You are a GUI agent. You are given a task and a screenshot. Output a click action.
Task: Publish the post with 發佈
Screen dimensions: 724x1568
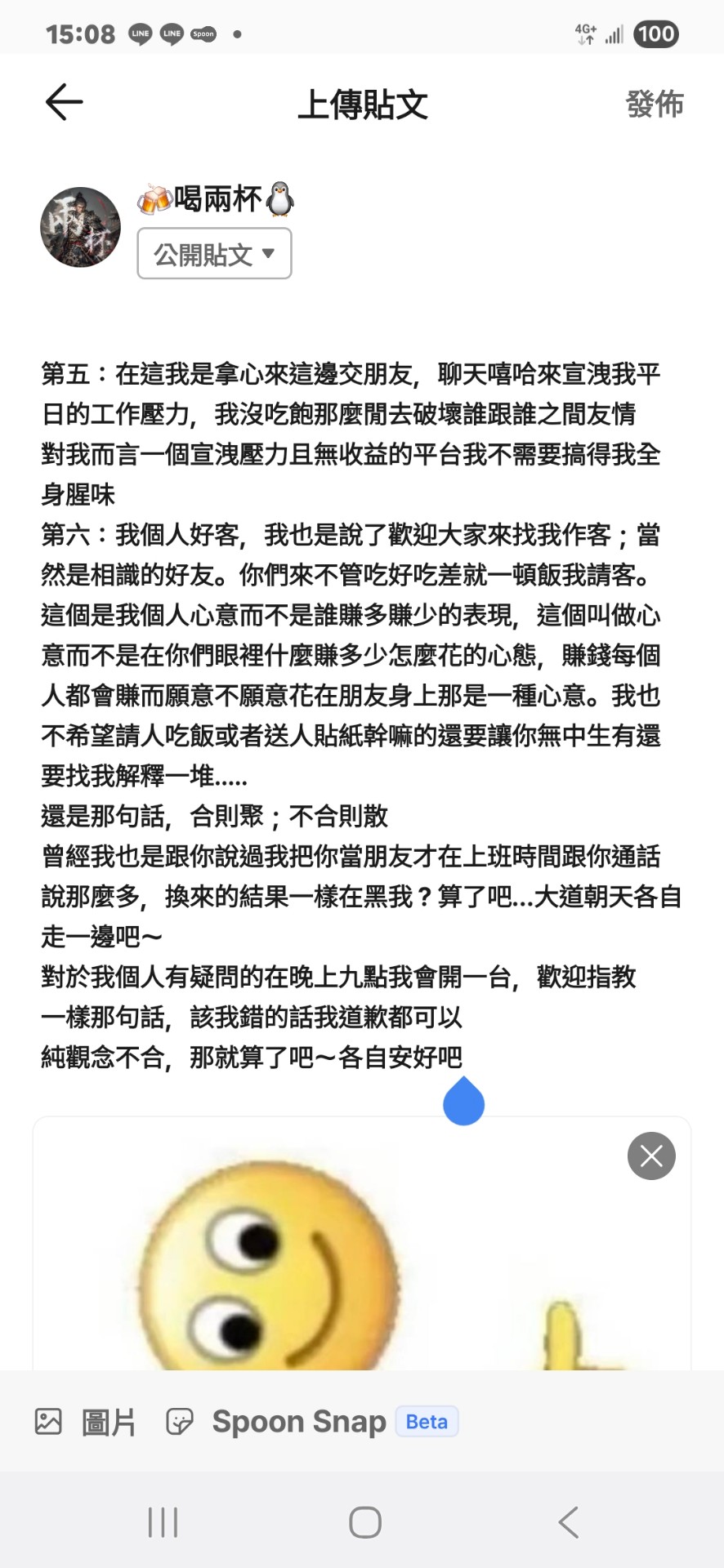pos(654,105)
